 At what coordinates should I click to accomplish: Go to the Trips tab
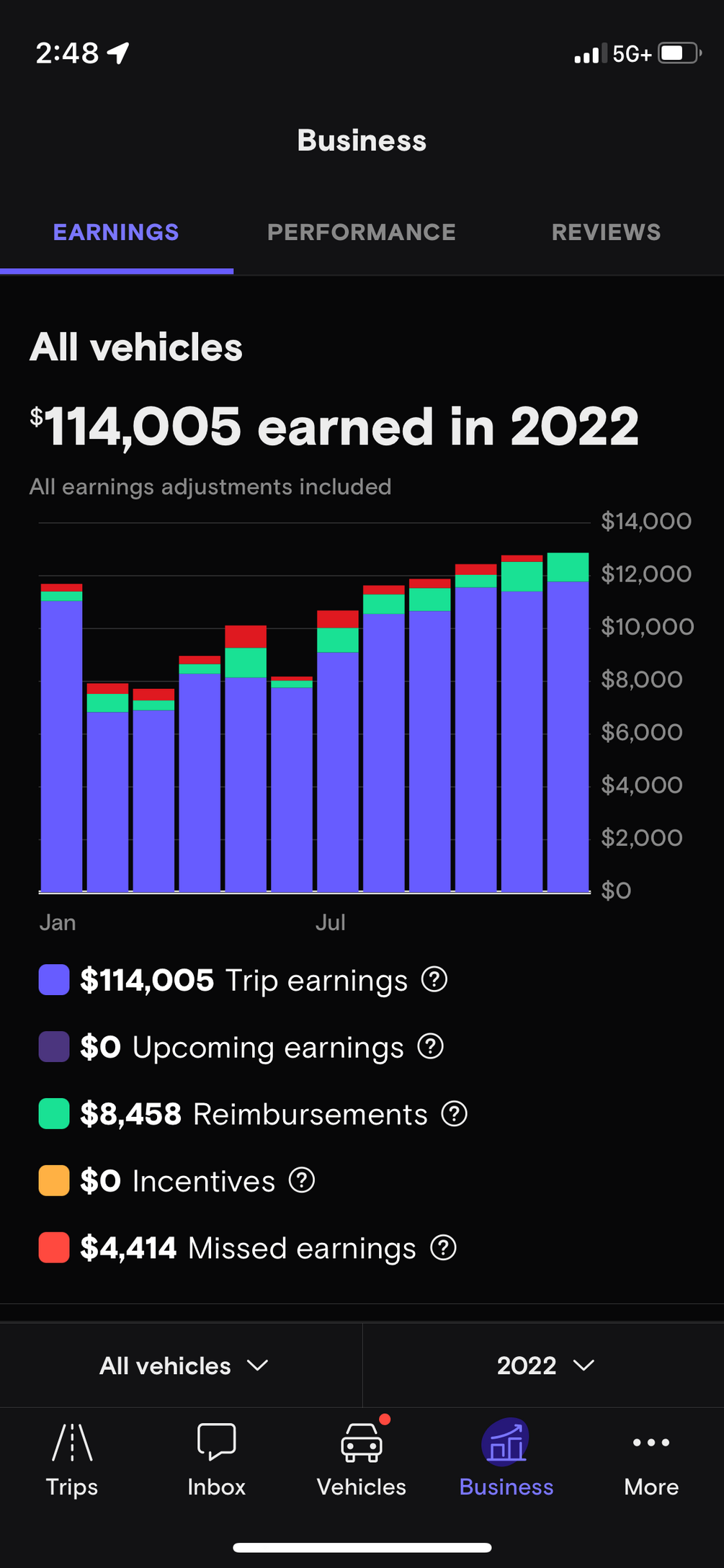(72, 1459)
